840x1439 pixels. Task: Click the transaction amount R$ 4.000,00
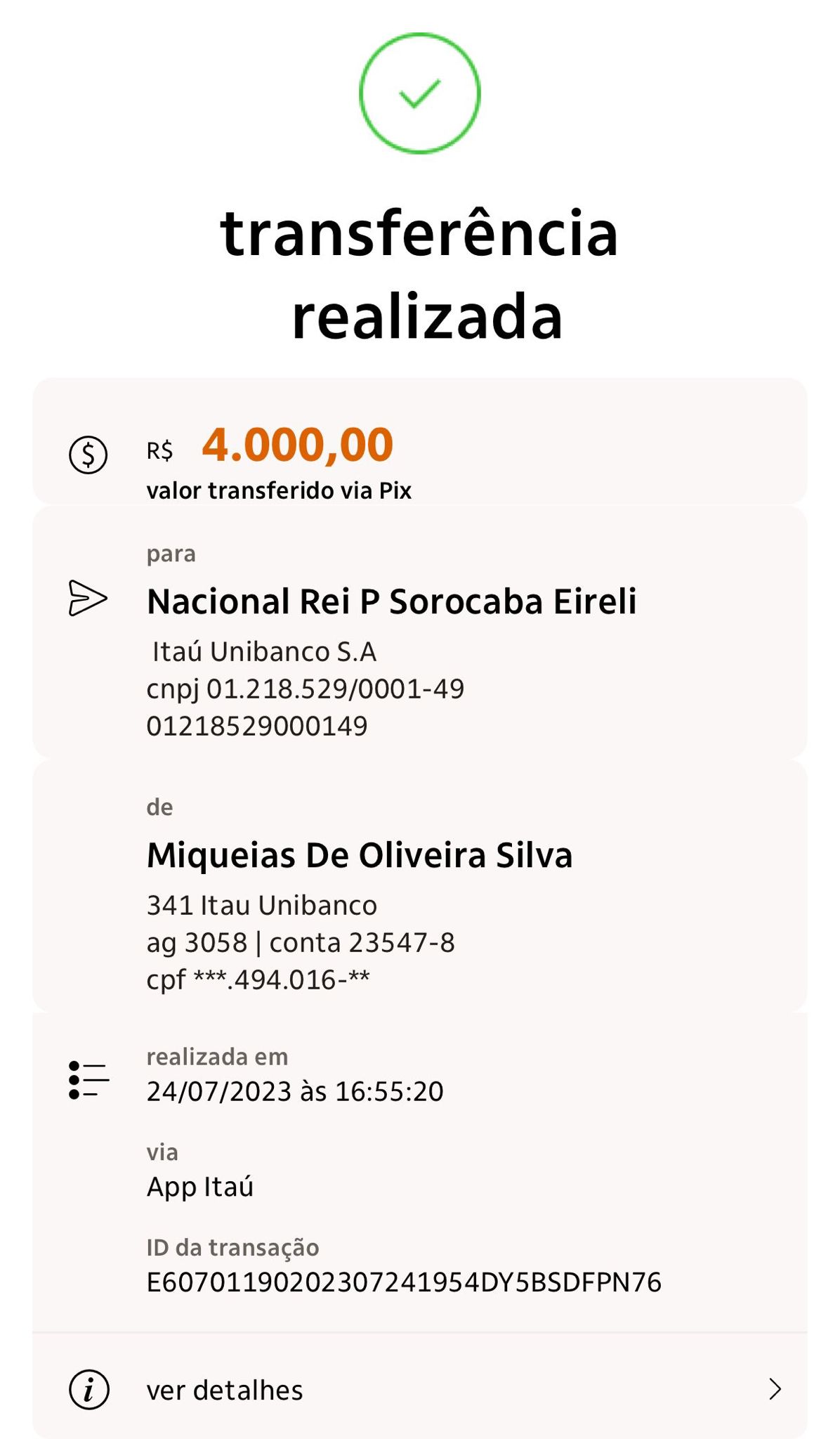tap(268, 448)
